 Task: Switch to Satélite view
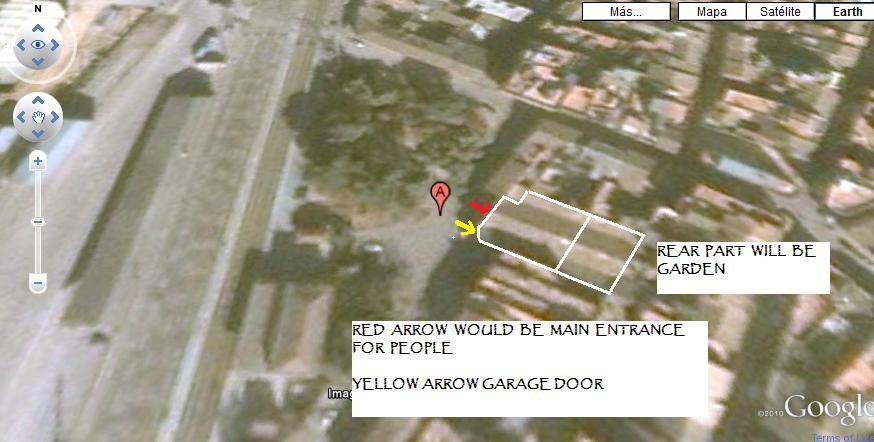(780, 12)
